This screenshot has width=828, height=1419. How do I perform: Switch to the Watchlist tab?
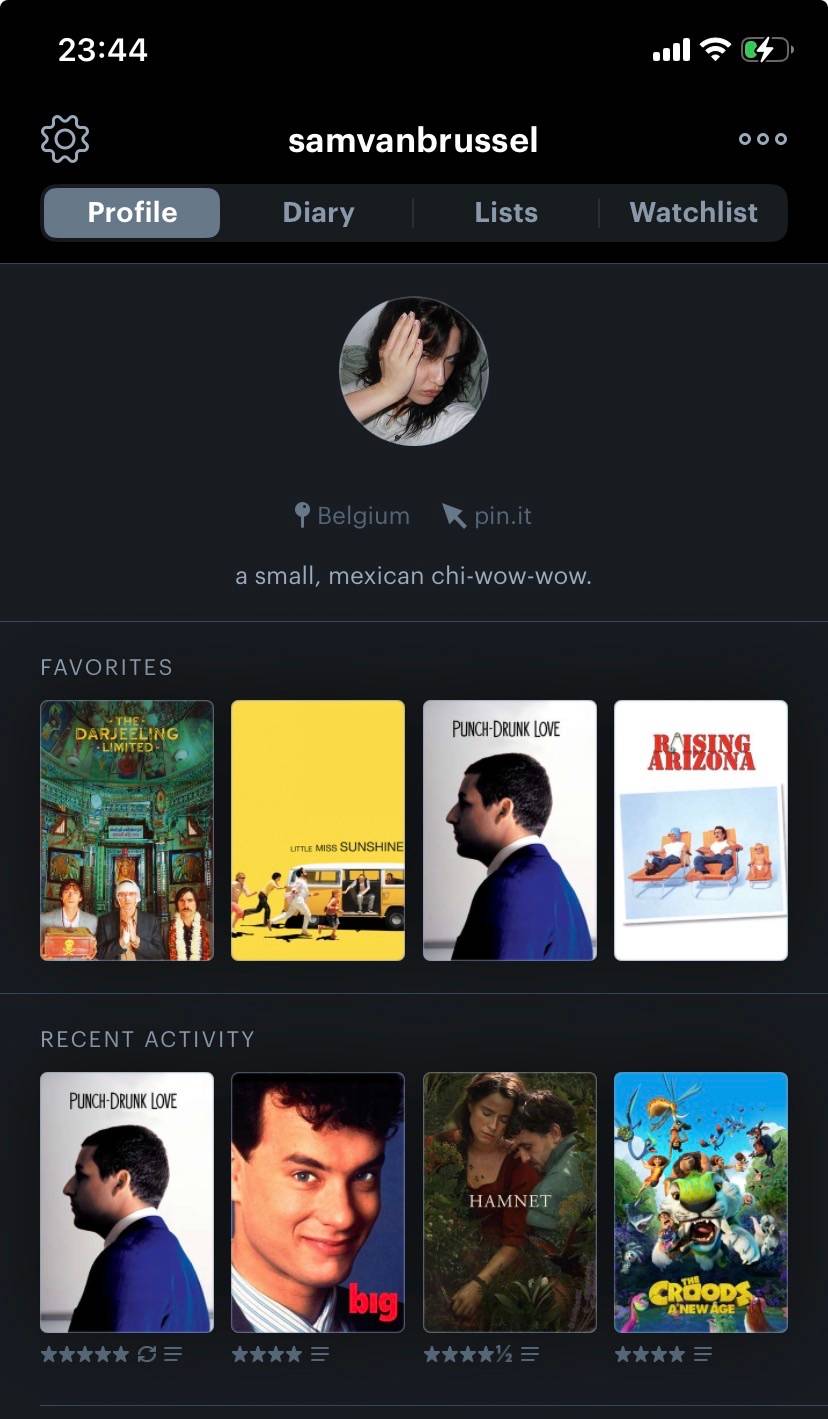point(693,212)
